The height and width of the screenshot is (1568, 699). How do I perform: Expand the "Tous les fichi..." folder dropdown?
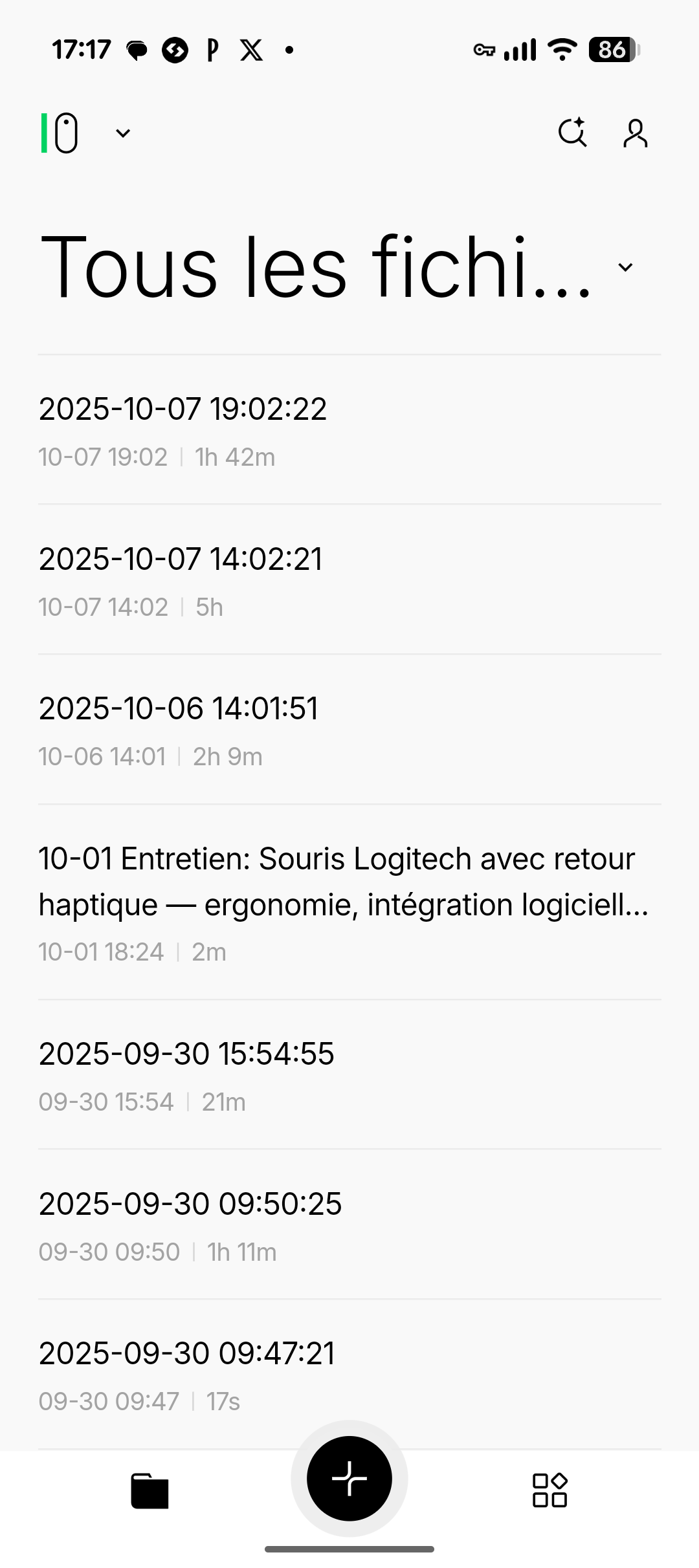625,267
